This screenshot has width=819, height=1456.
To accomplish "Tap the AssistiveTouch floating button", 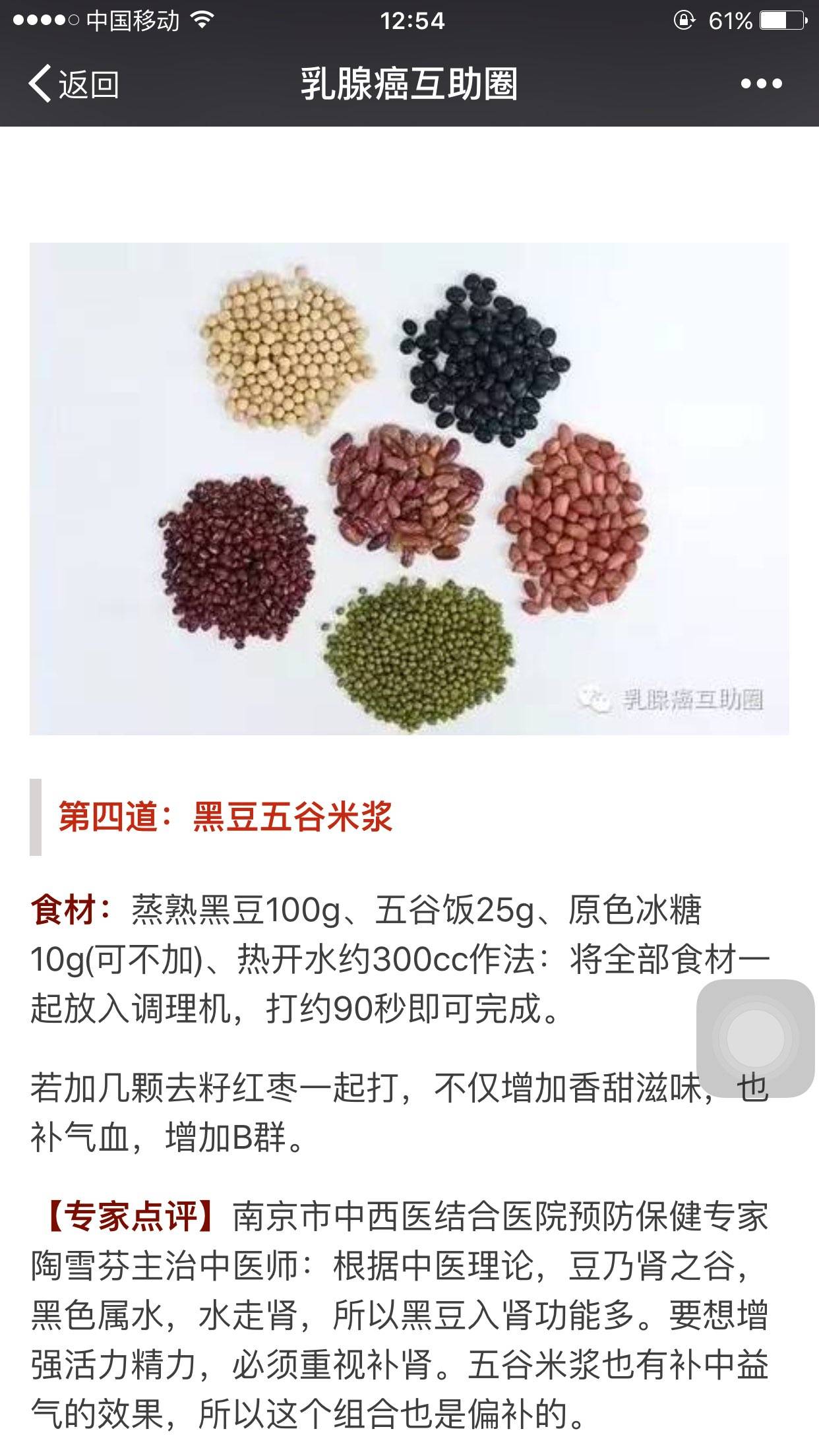I will (x=755, y=1038).
